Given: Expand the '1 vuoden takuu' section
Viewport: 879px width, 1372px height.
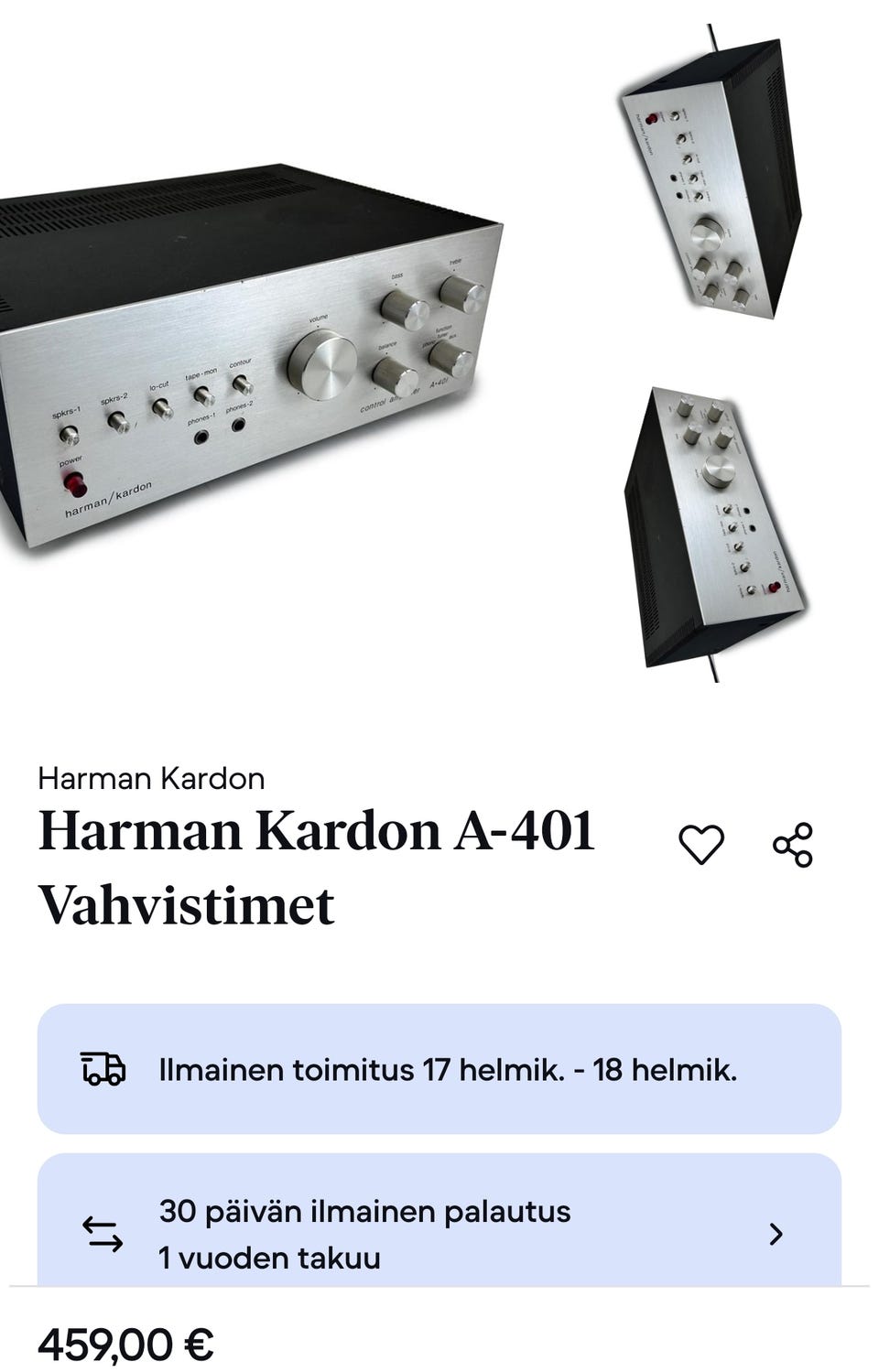Looking at the screenshot, I should click(270, 1259).
